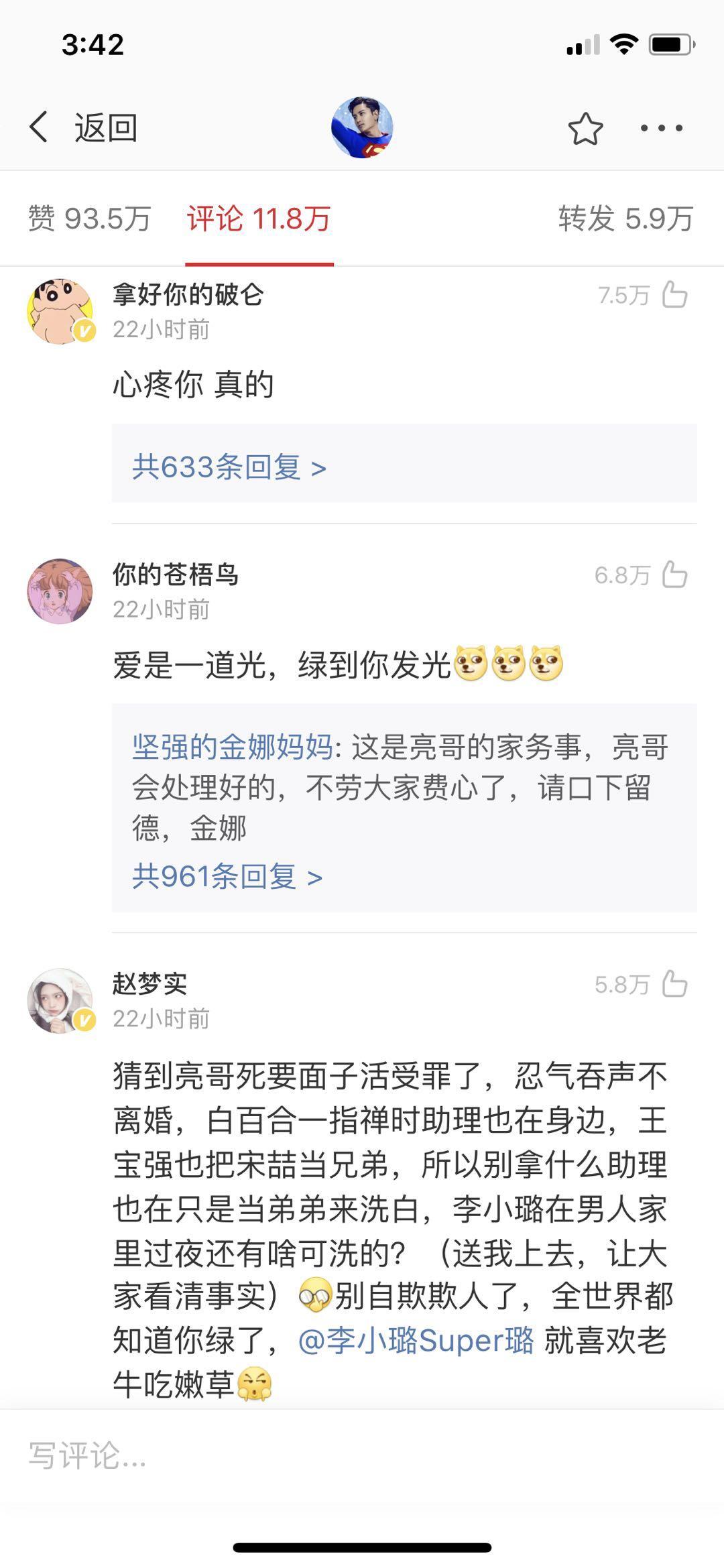View 拿好你的破仑's profile avatar
The image size is (724, 1568).
[60, 311]
